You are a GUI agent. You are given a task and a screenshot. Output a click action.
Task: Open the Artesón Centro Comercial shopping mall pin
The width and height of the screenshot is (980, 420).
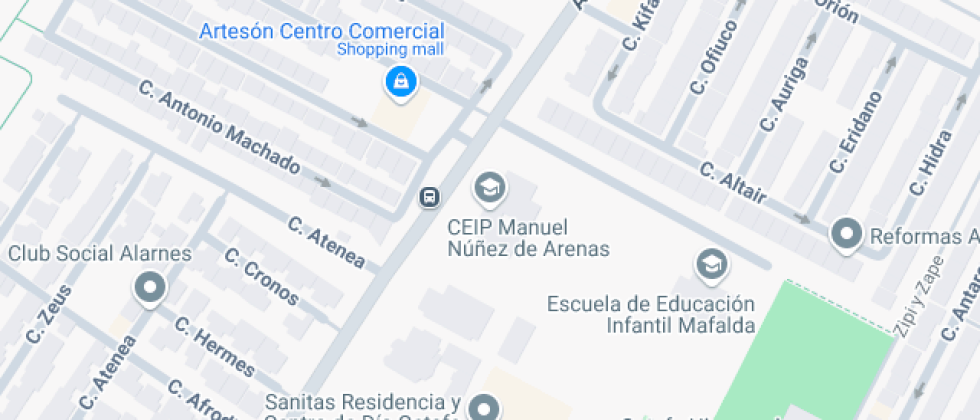(400, 82)
